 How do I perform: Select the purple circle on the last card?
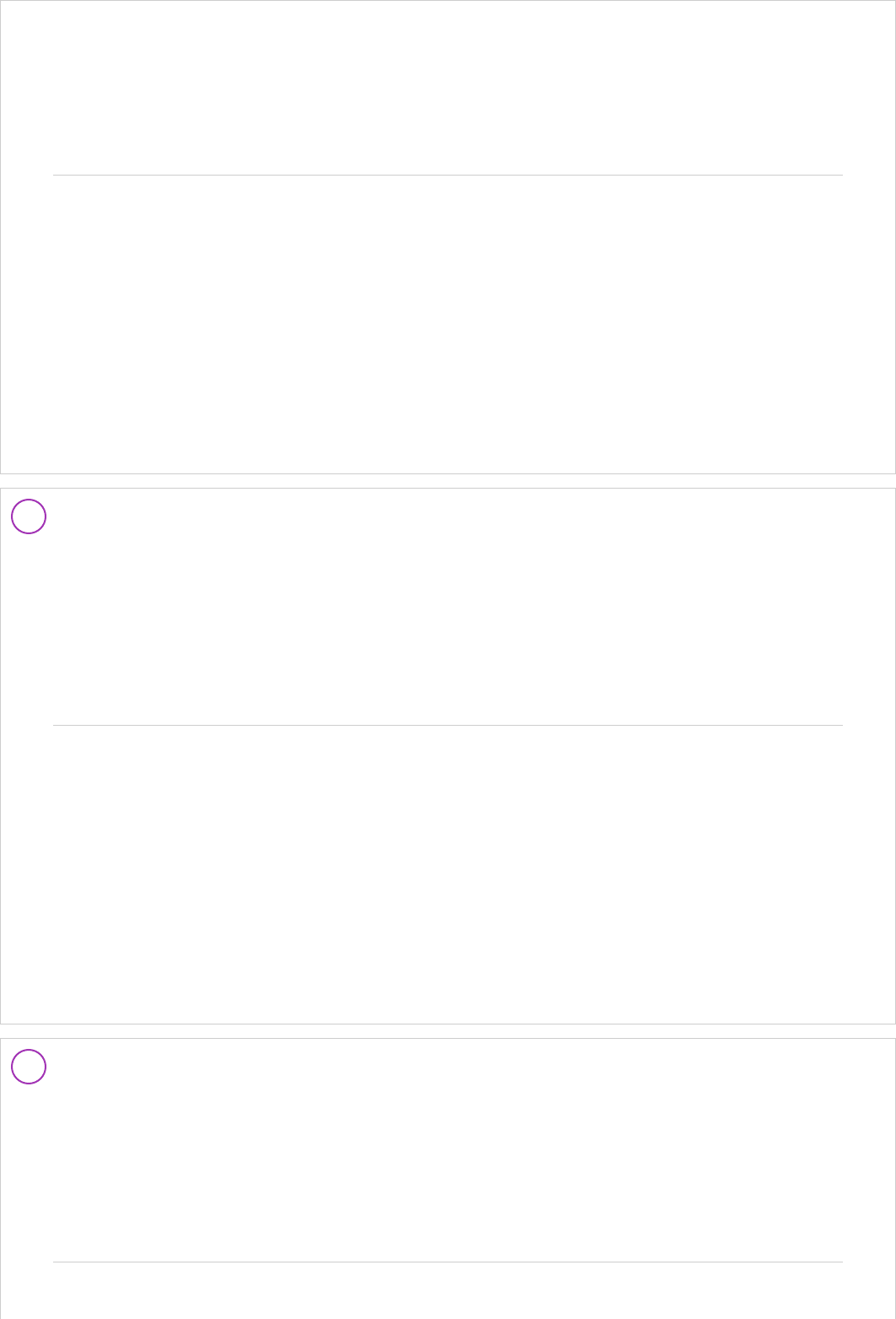29,1067
